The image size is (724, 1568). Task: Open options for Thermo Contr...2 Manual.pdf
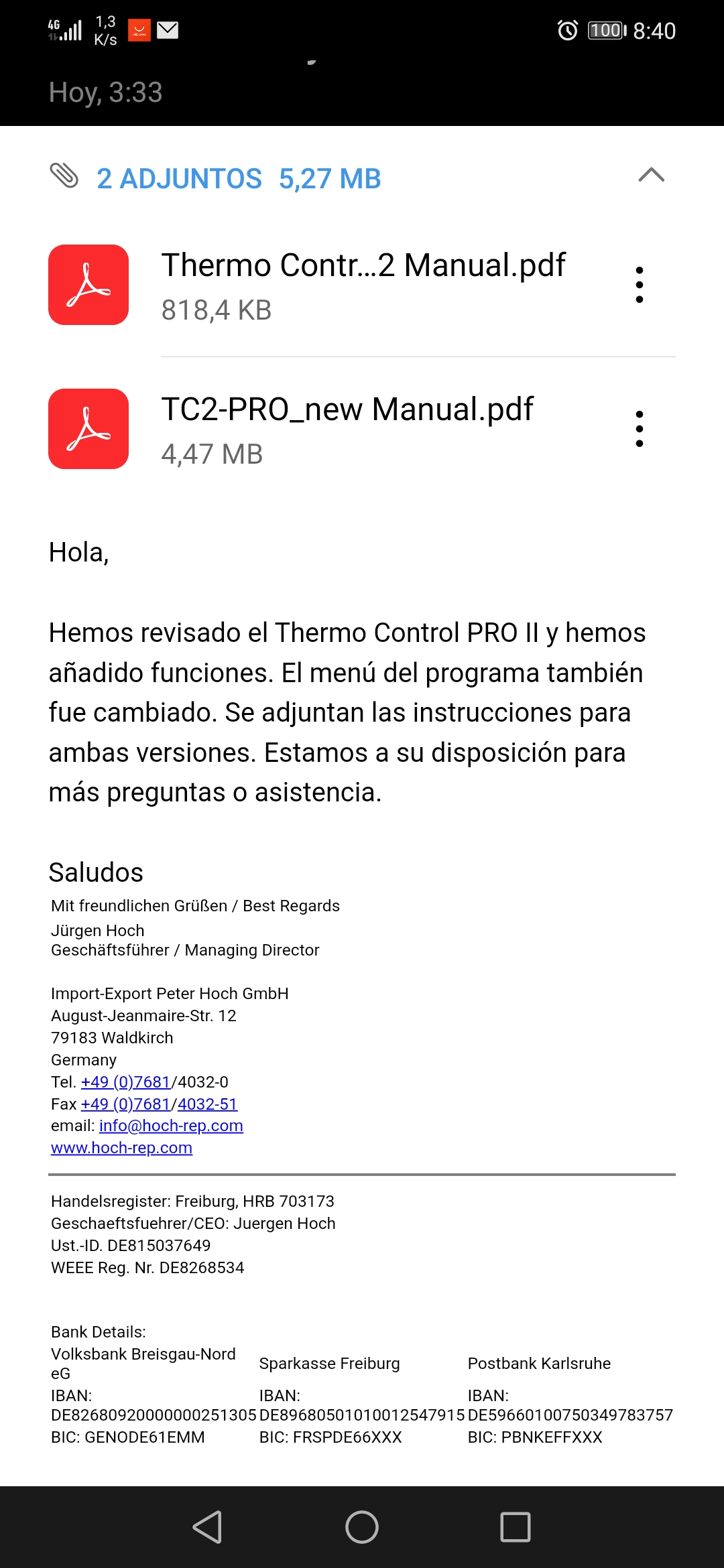click(639, 285)
